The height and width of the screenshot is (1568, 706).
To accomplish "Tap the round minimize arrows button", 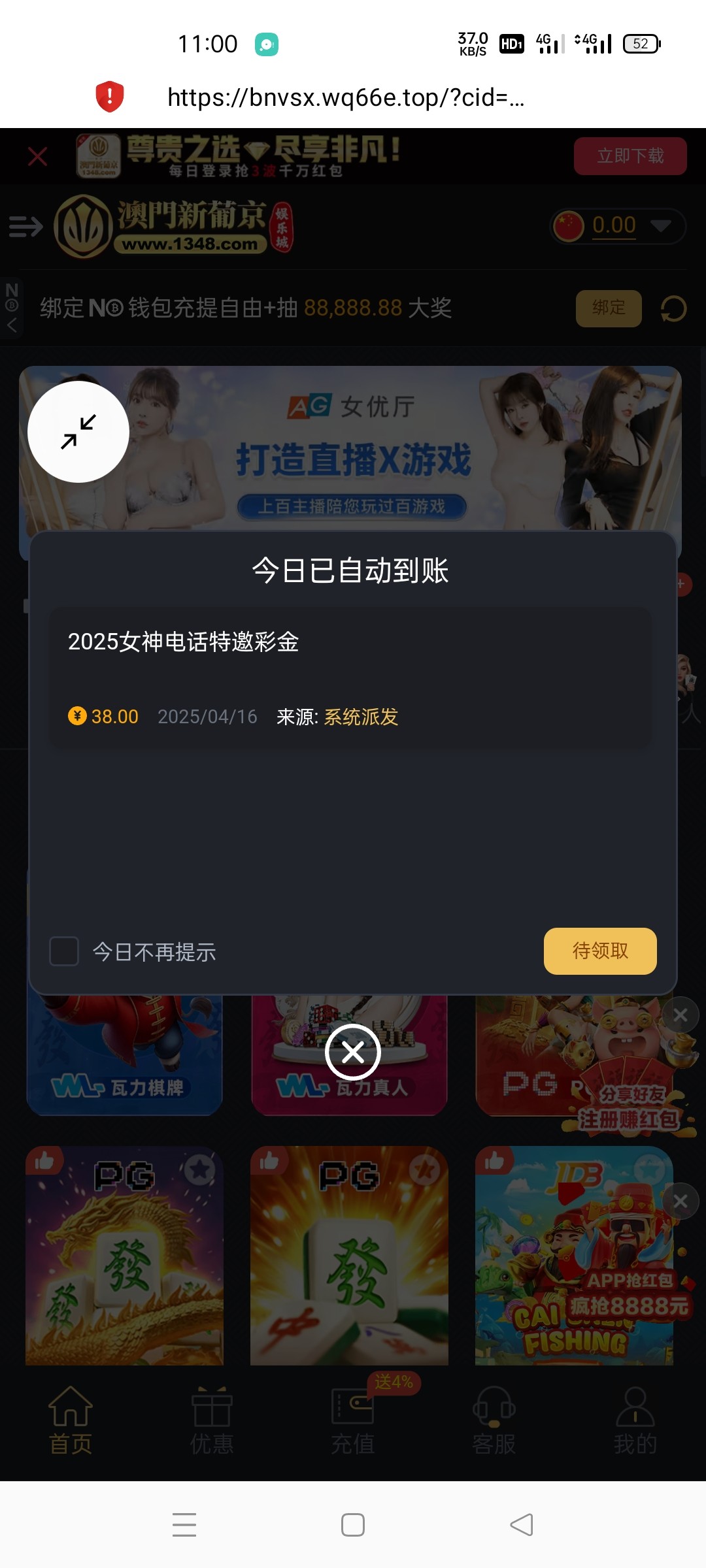I will pyautogui.click(x=78, y=432).
